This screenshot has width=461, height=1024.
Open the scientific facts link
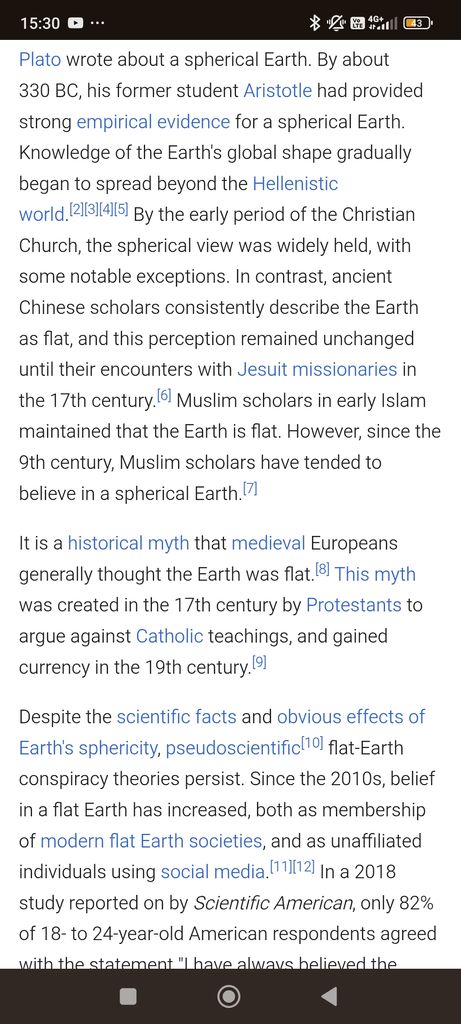click(176, 717)
